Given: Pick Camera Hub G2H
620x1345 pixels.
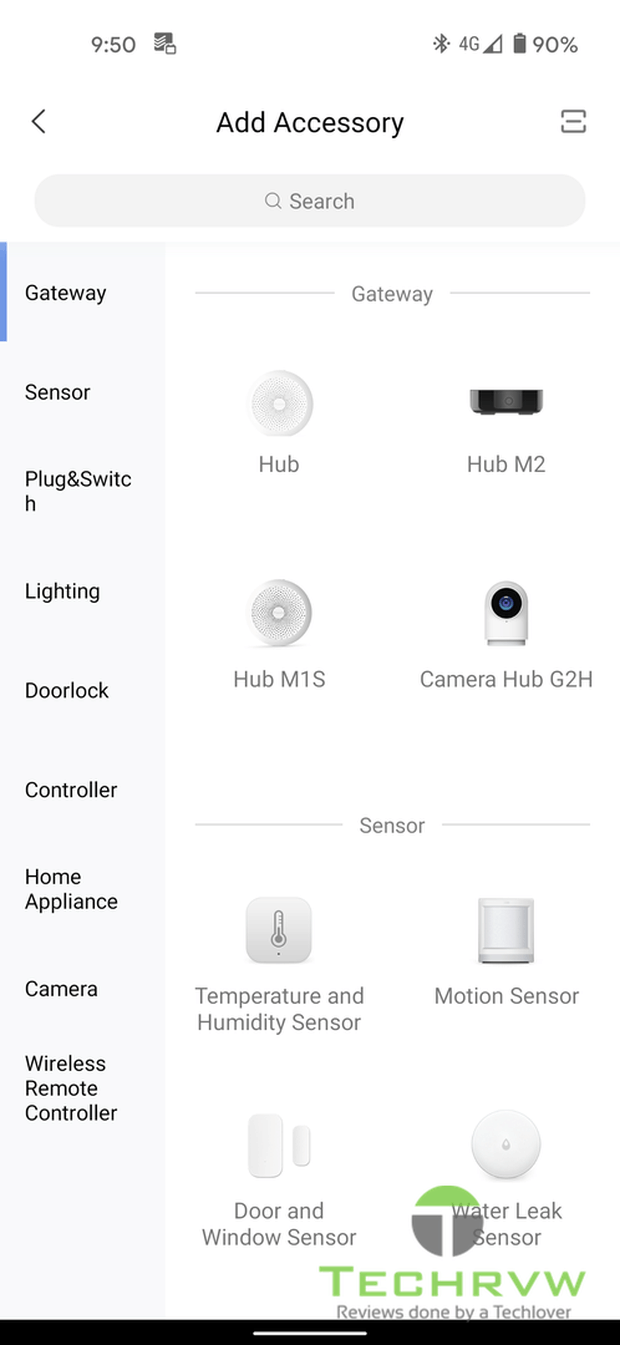Looking at the screenshot, I should [x=506, y=634].
